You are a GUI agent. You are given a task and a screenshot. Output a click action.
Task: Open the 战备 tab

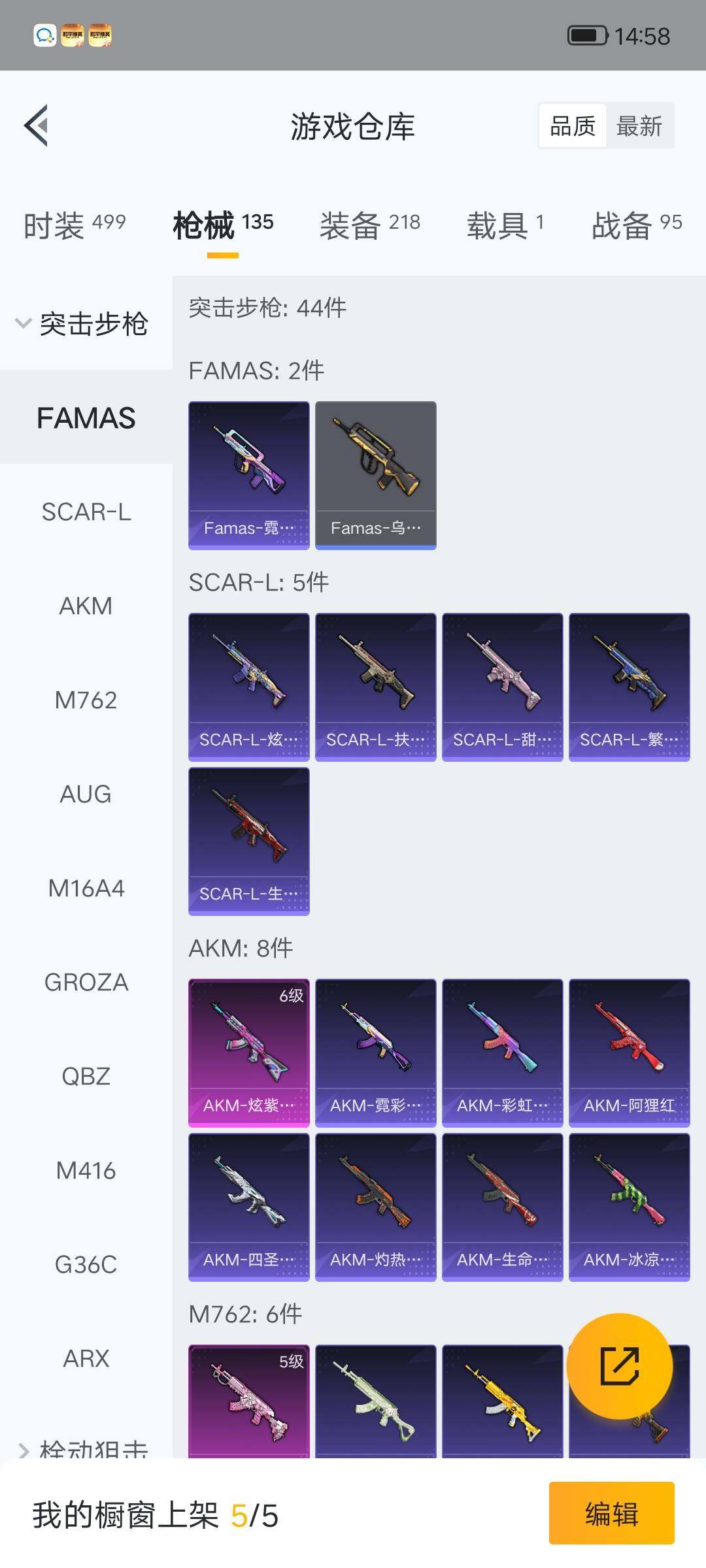(636, 225)
